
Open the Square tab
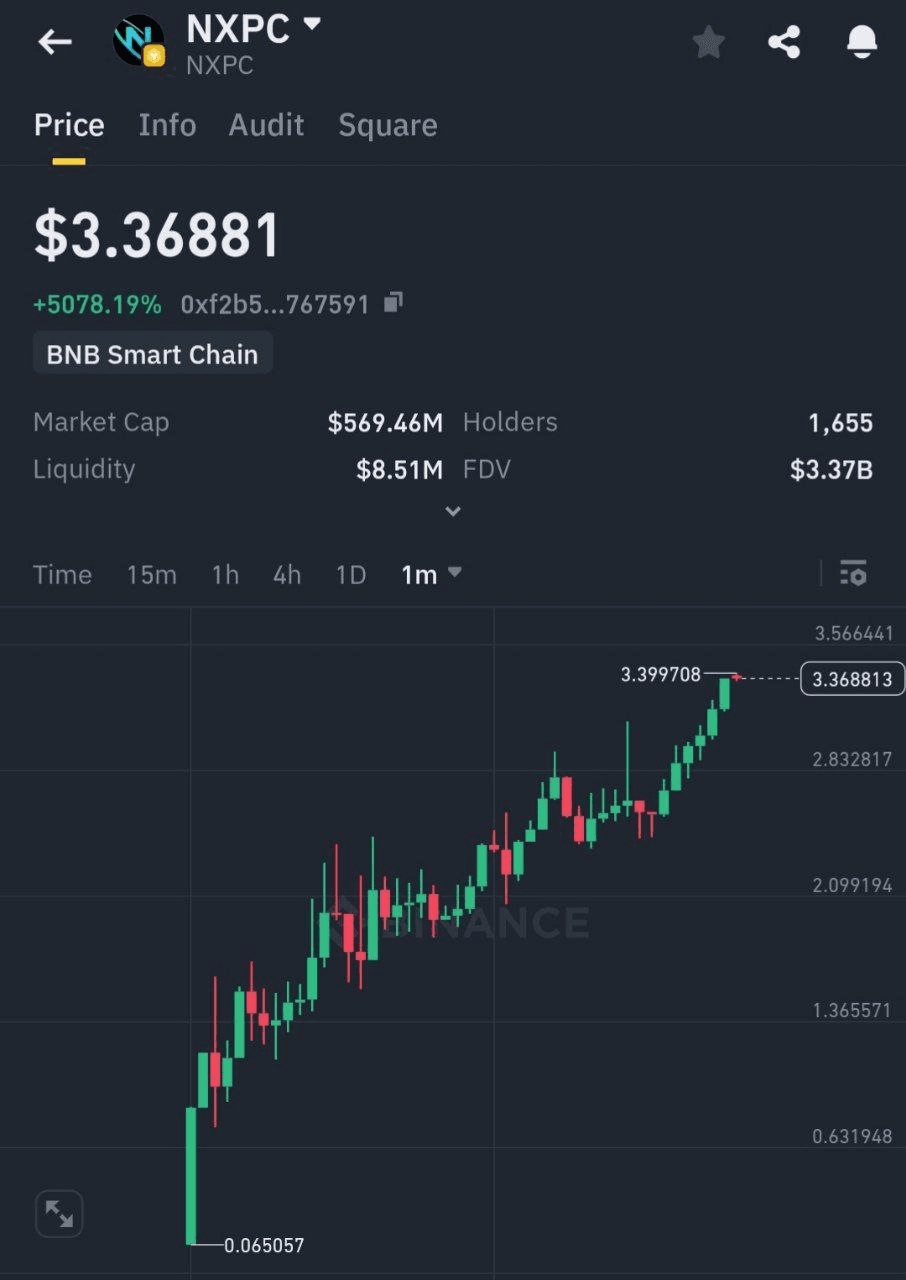click(387, 125)
